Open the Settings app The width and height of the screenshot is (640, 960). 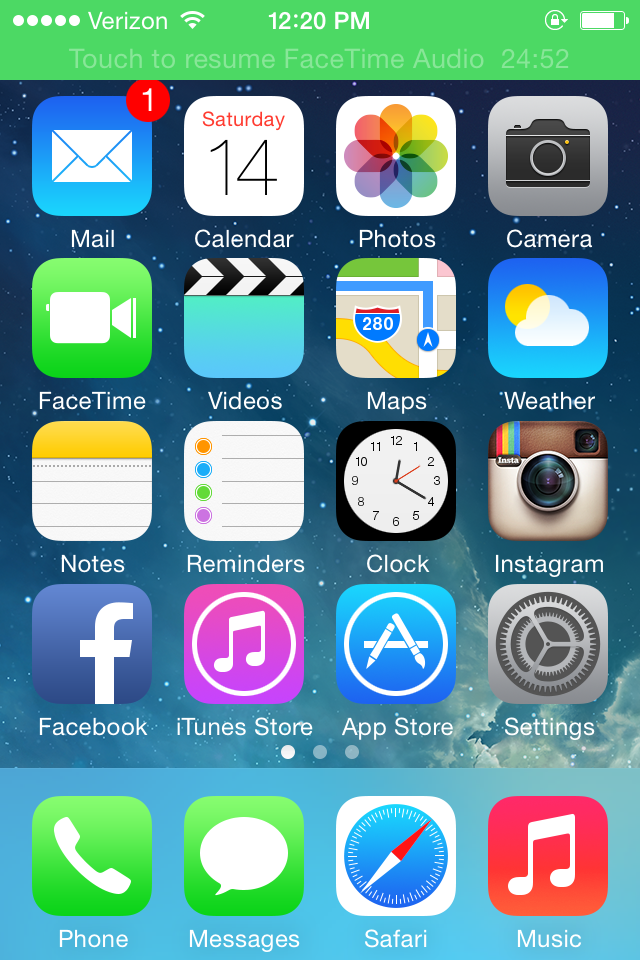(548, 644)
